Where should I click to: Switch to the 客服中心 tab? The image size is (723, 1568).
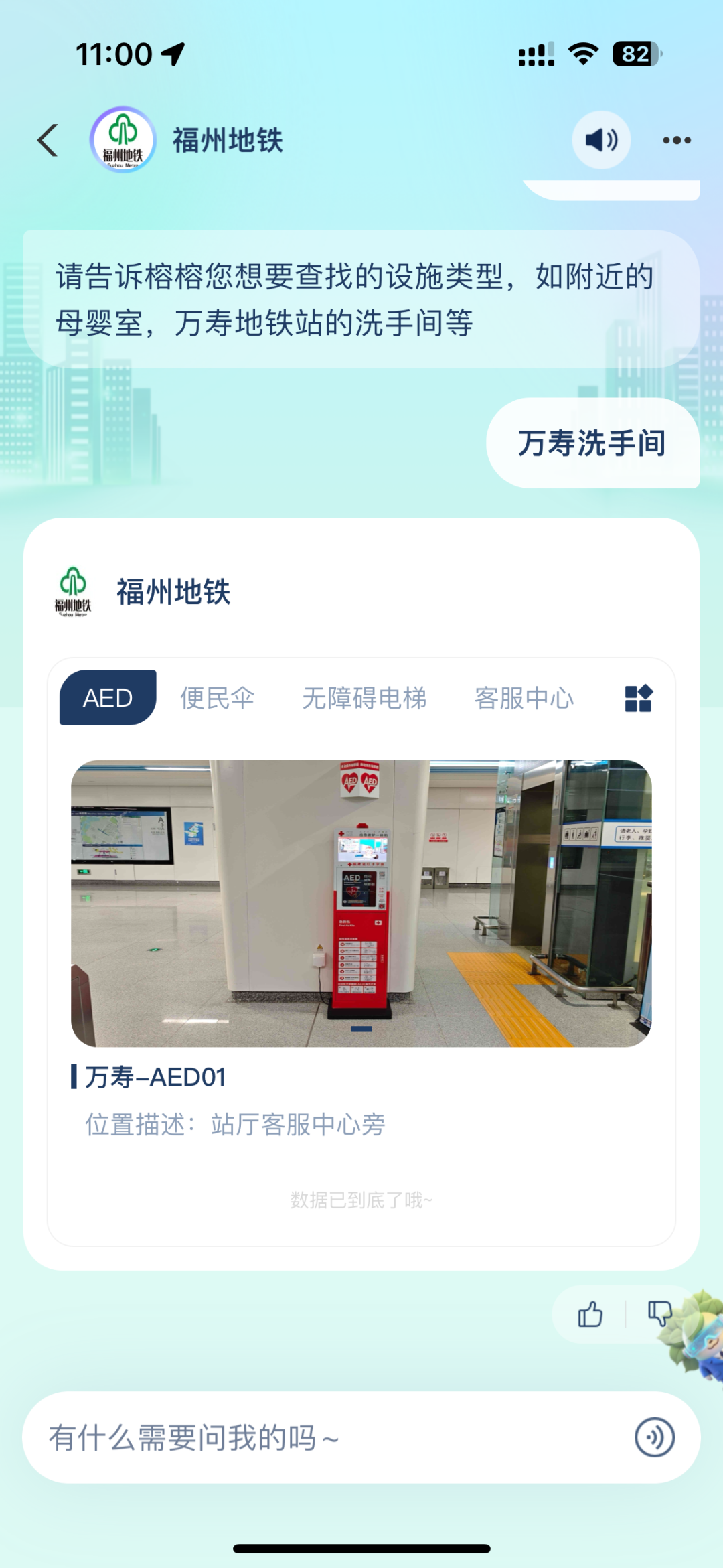(524, 698)
